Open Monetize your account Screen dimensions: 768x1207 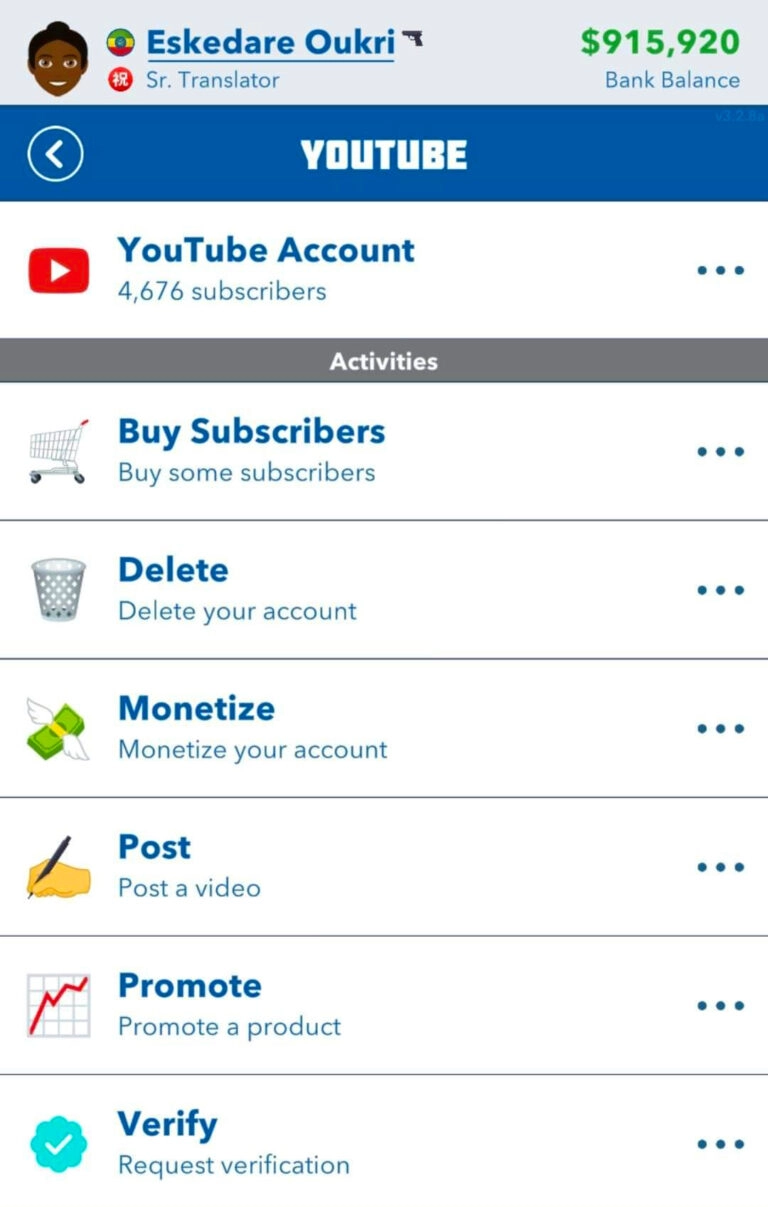384,729
